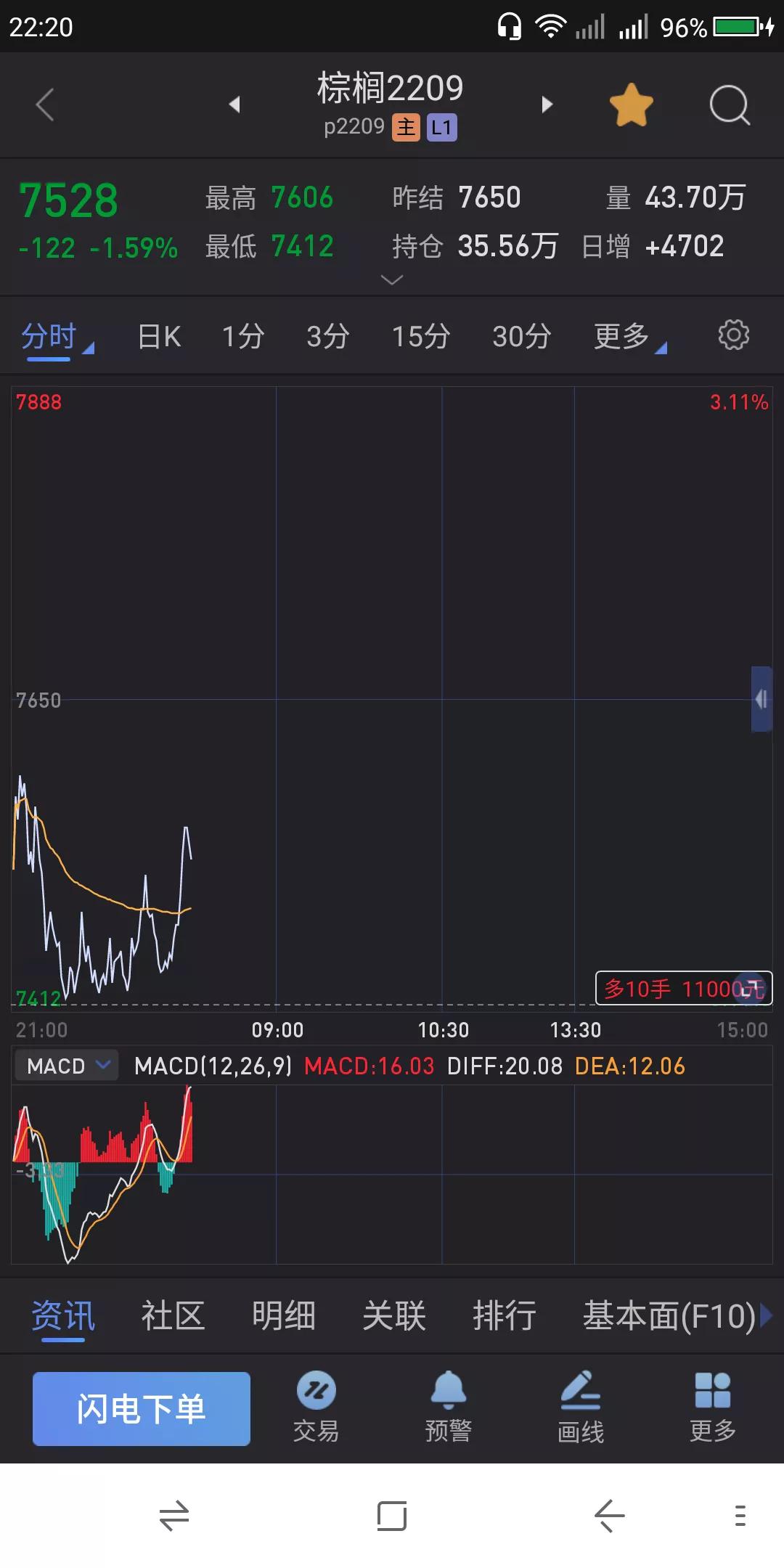Switch to the 15分 chart

point(421,336)
